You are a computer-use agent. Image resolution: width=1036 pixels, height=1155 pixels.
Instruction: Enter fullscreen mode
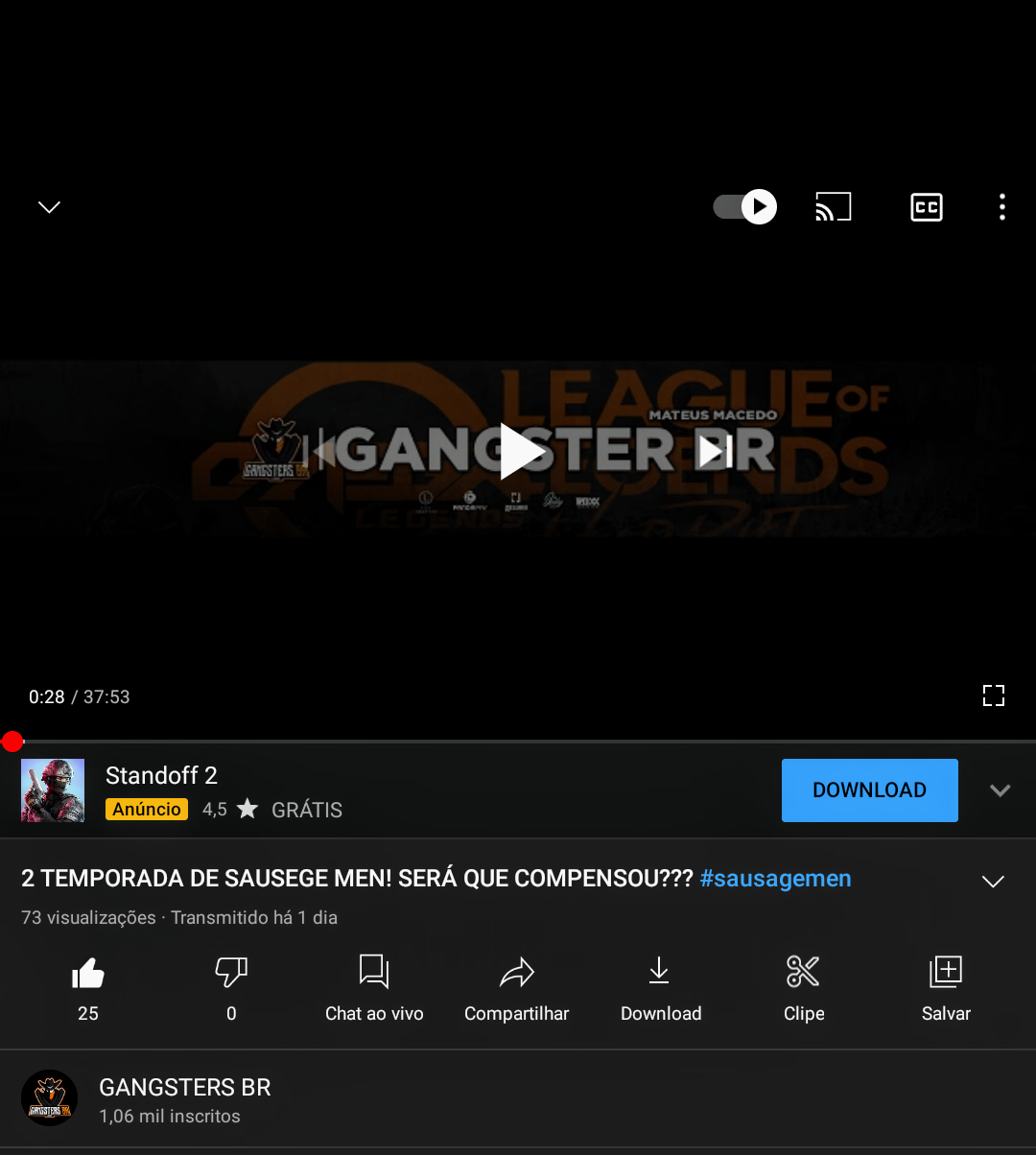[x=993, y=695]
